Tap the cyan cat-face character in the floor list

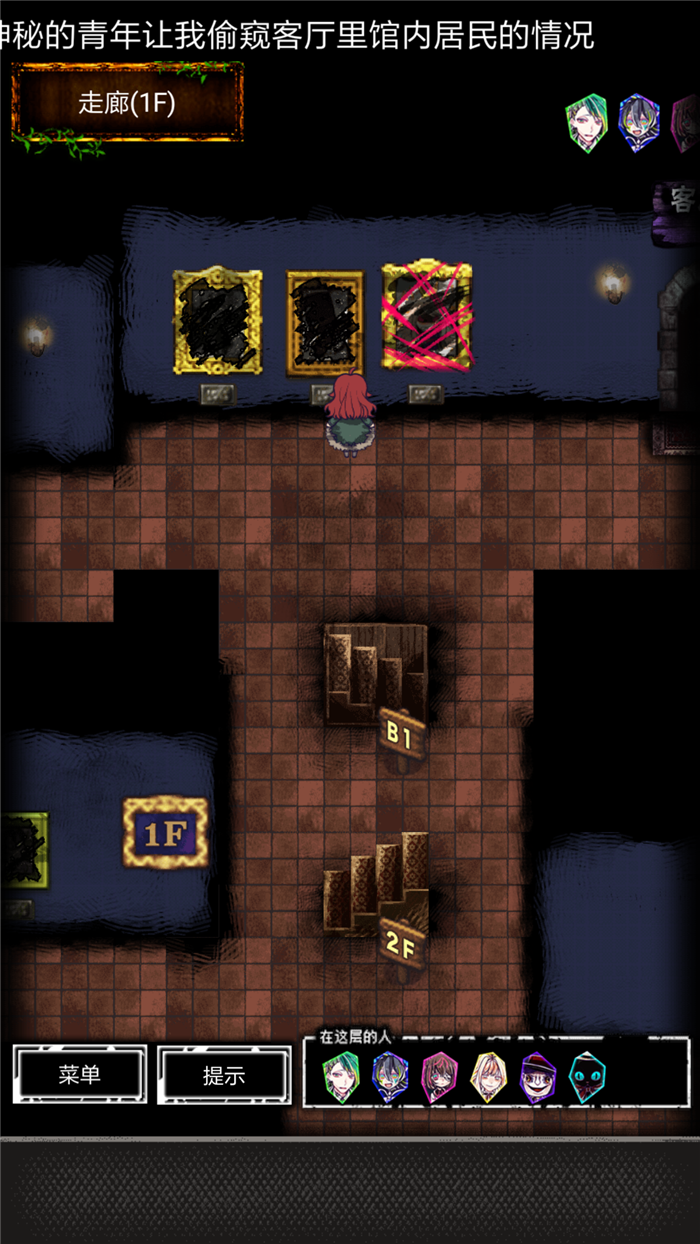pyautogui.click(x=587, y=1078)
